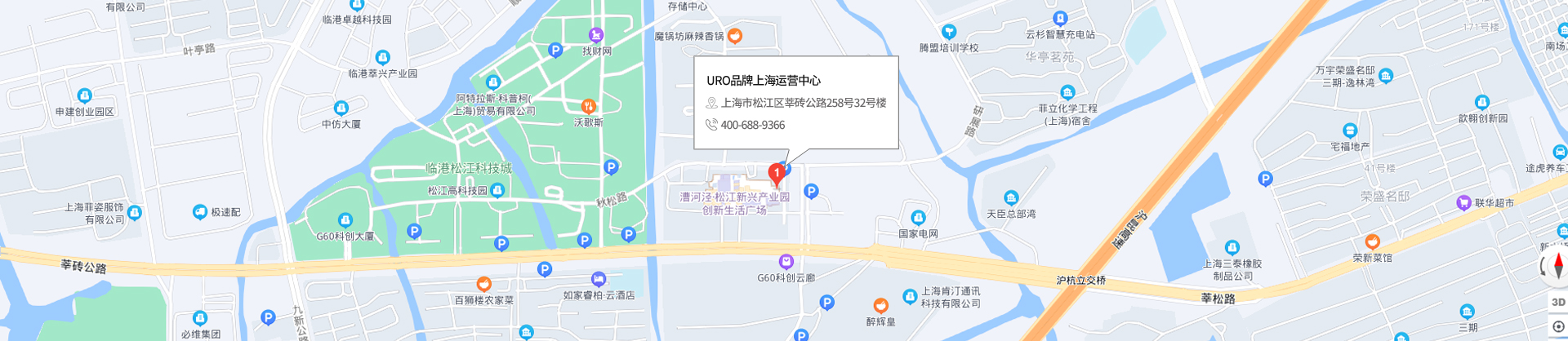Open the 天臣总部湾 place marker
The image size is (1568, 341).
point(1011,198)
